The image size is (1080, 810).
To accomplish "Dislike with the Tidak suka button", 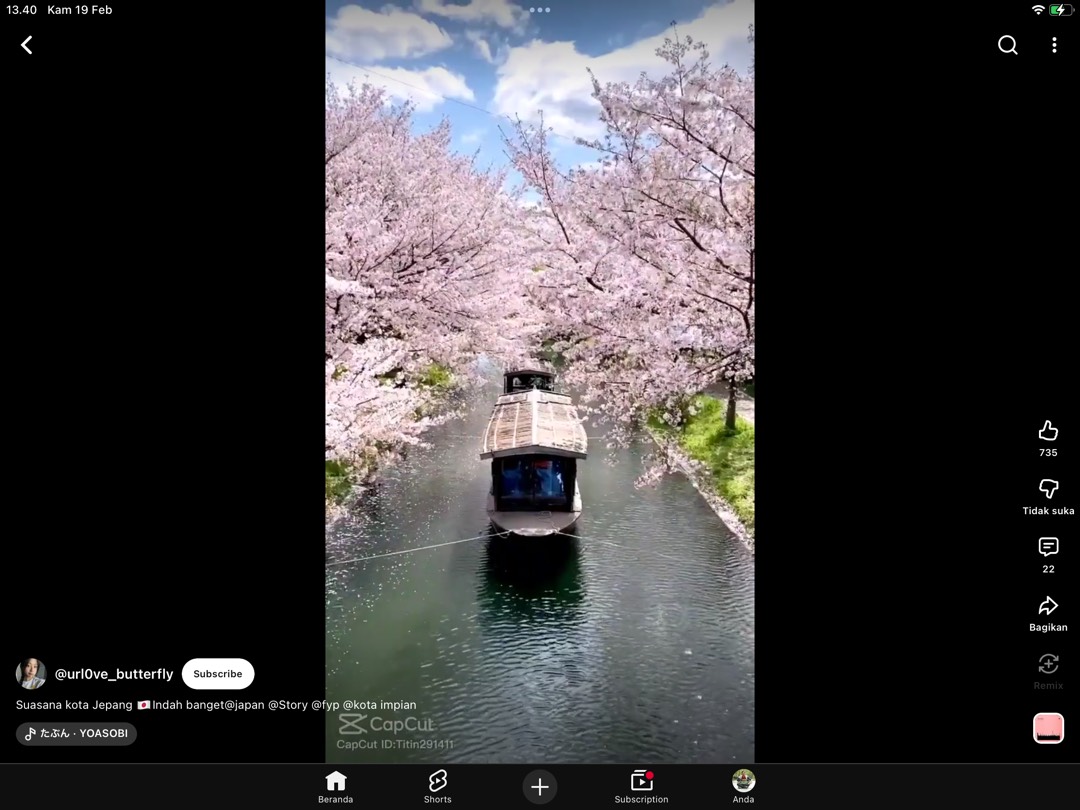I will pyautogui.click(x=1048, y=489).
